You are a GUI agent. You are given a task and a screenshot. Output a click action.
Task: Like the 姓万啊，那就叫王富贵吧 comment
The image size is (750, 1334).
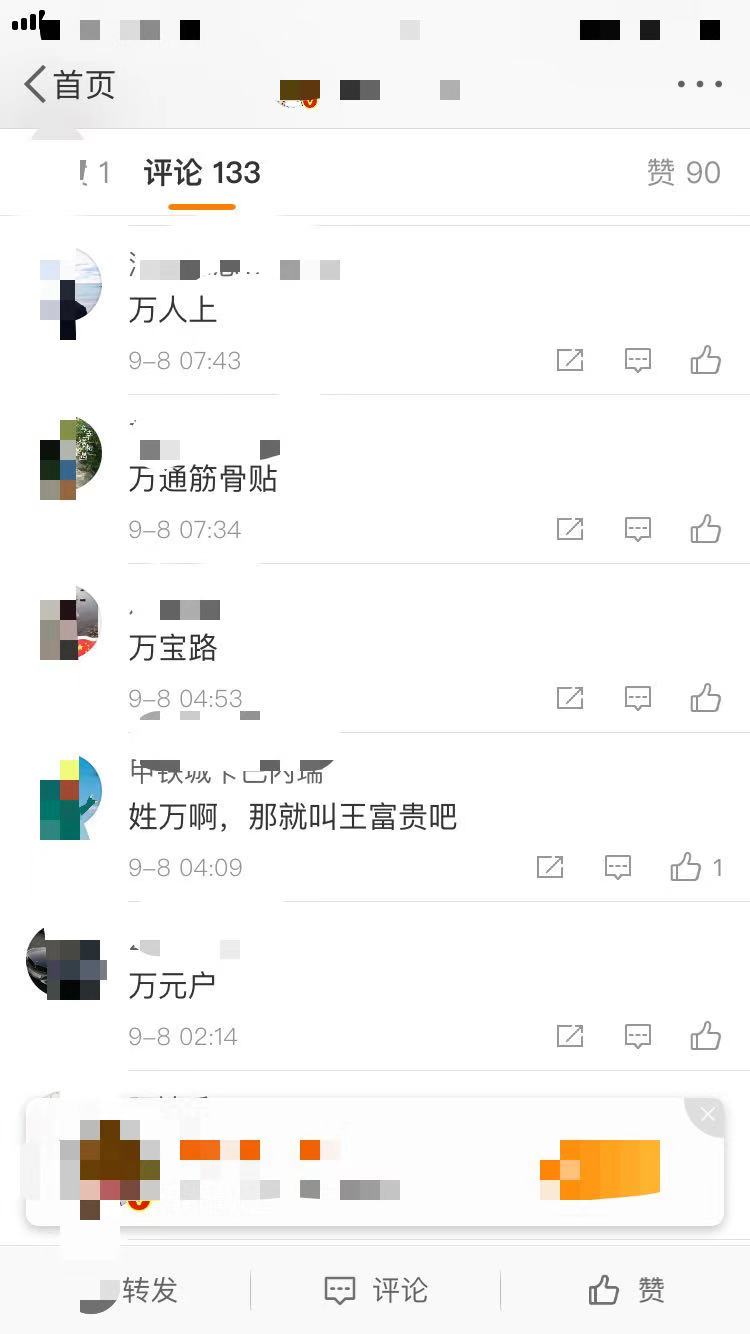tap(688, 867)
